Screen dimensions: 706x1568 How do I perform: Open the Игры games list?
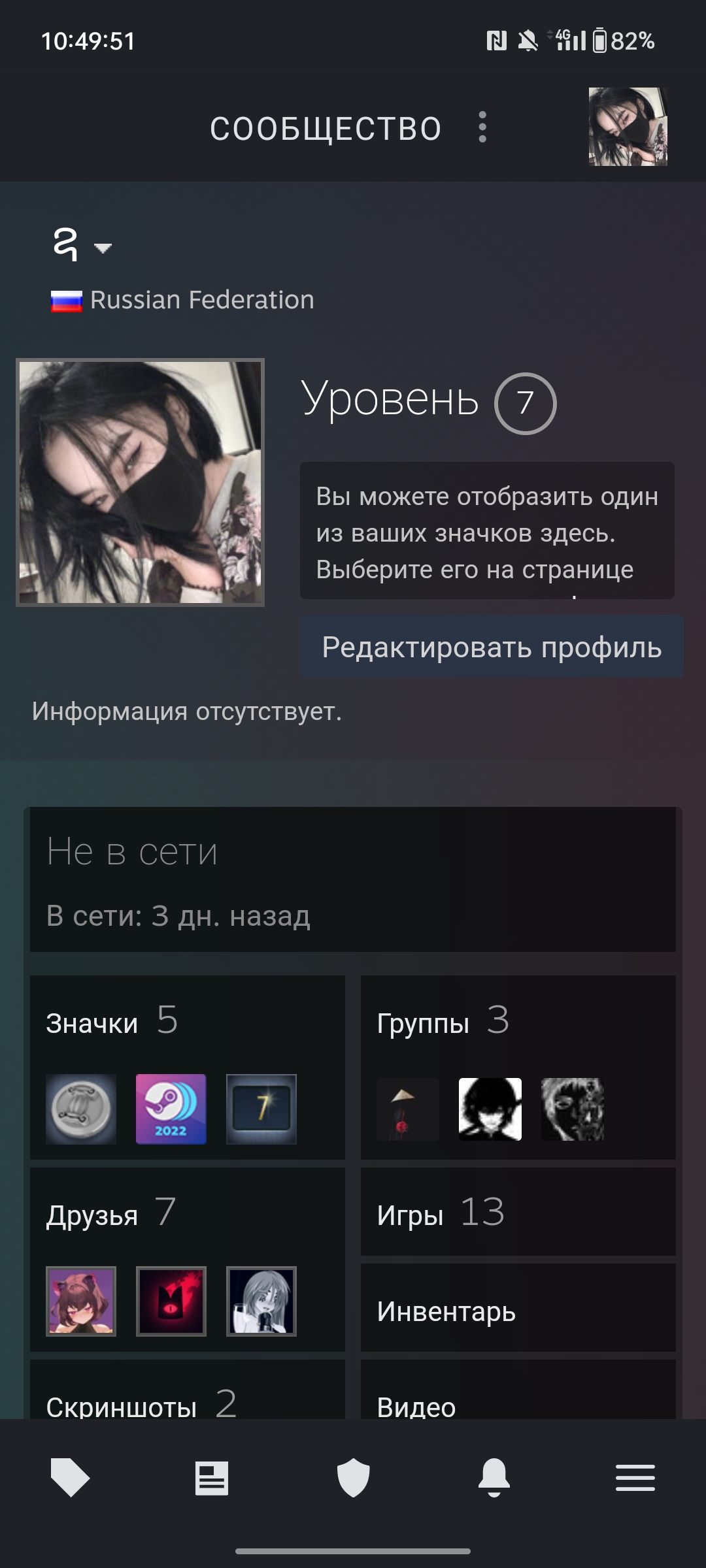click(x=518, y=1212)
